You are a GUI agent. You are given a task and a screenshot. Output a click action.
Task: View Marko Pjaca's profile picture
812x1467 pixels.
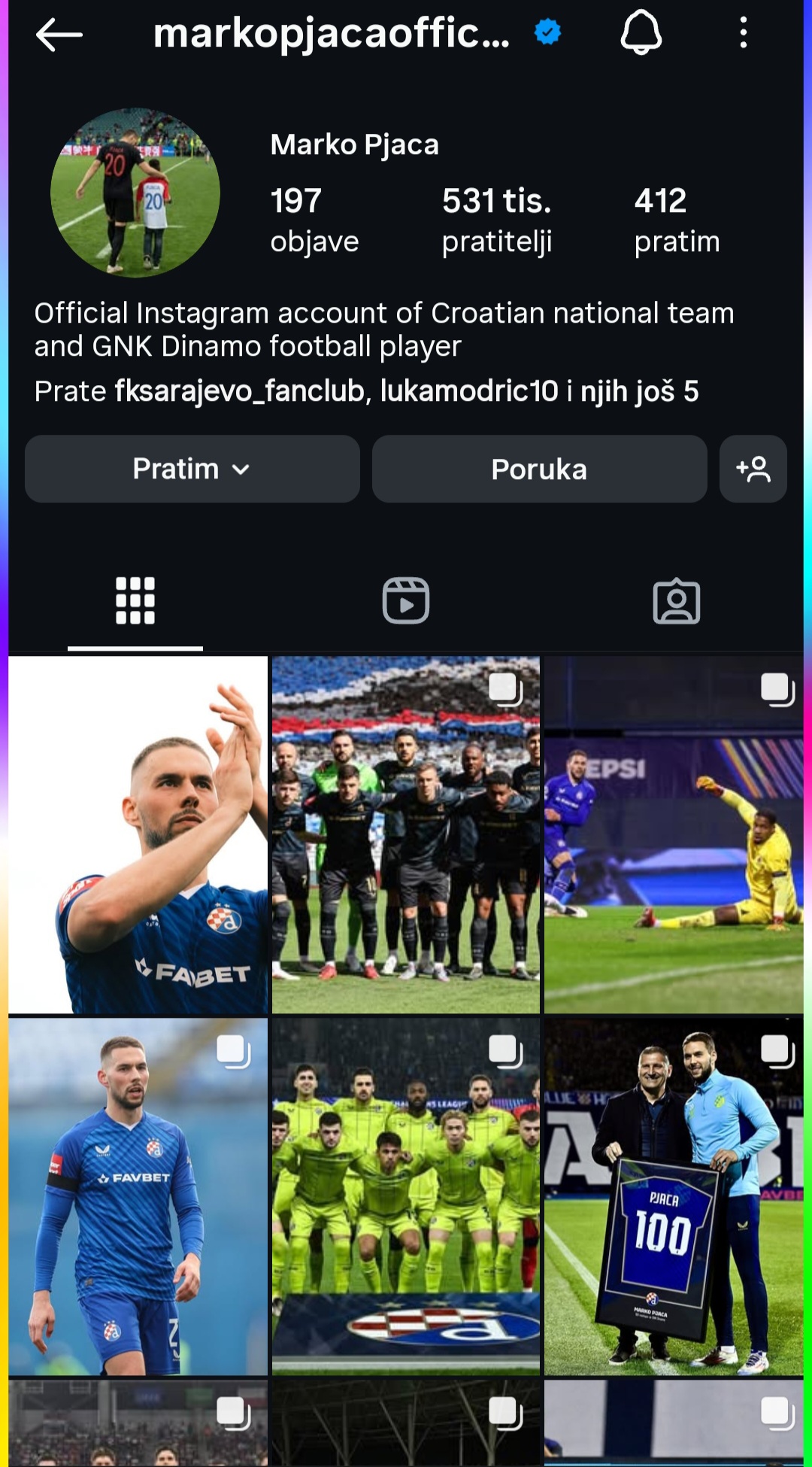(135, 193)
